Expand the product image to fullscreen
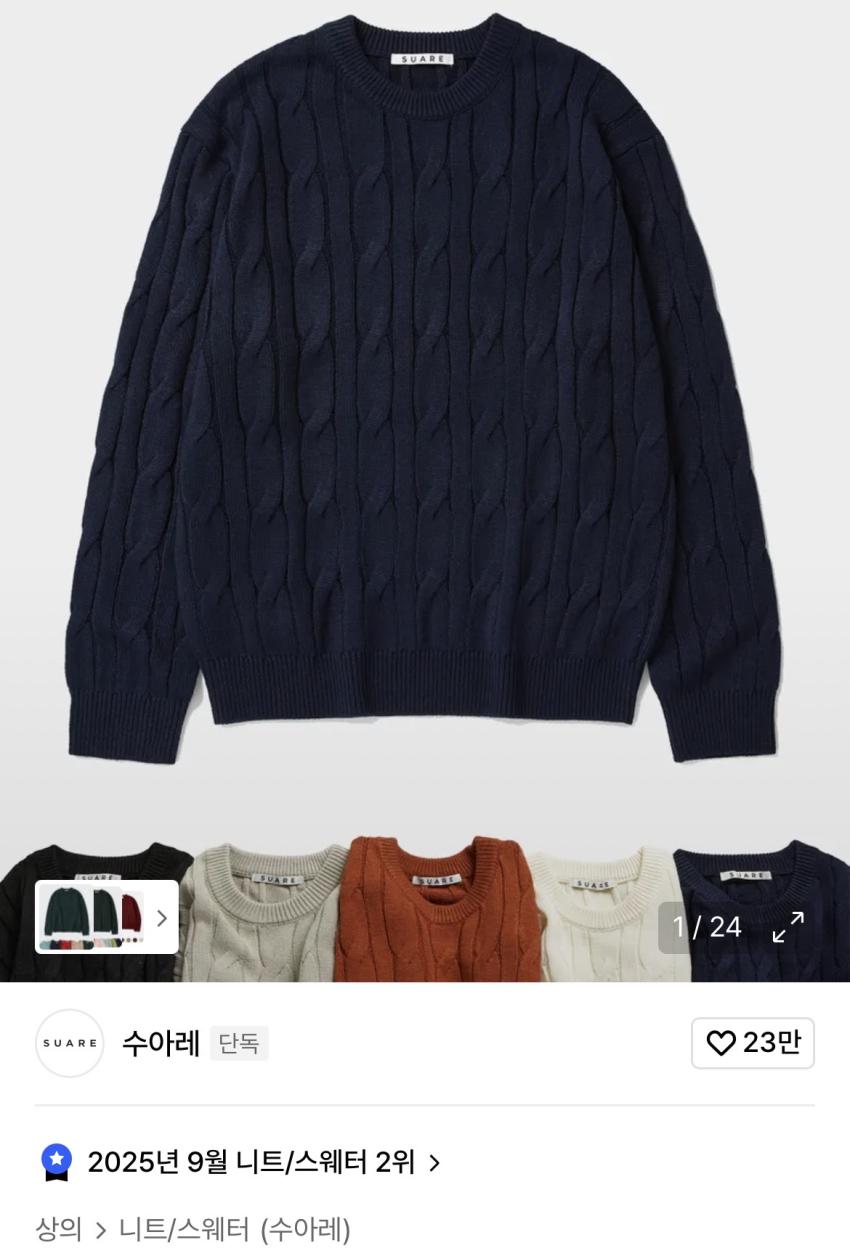The image size is (850, 1256). coord(788,927)
